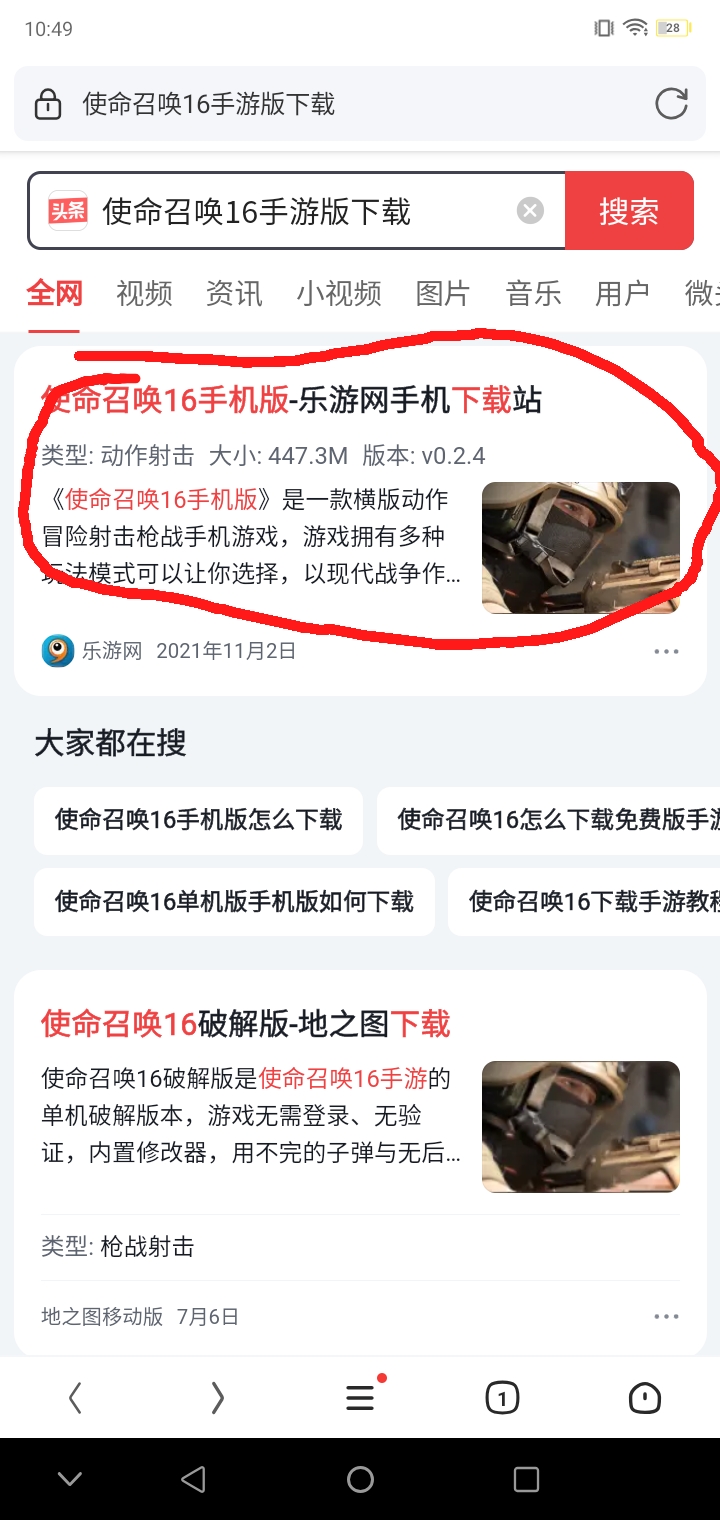
Task: Tap the red 搜索 button
Action: [629, 211]
